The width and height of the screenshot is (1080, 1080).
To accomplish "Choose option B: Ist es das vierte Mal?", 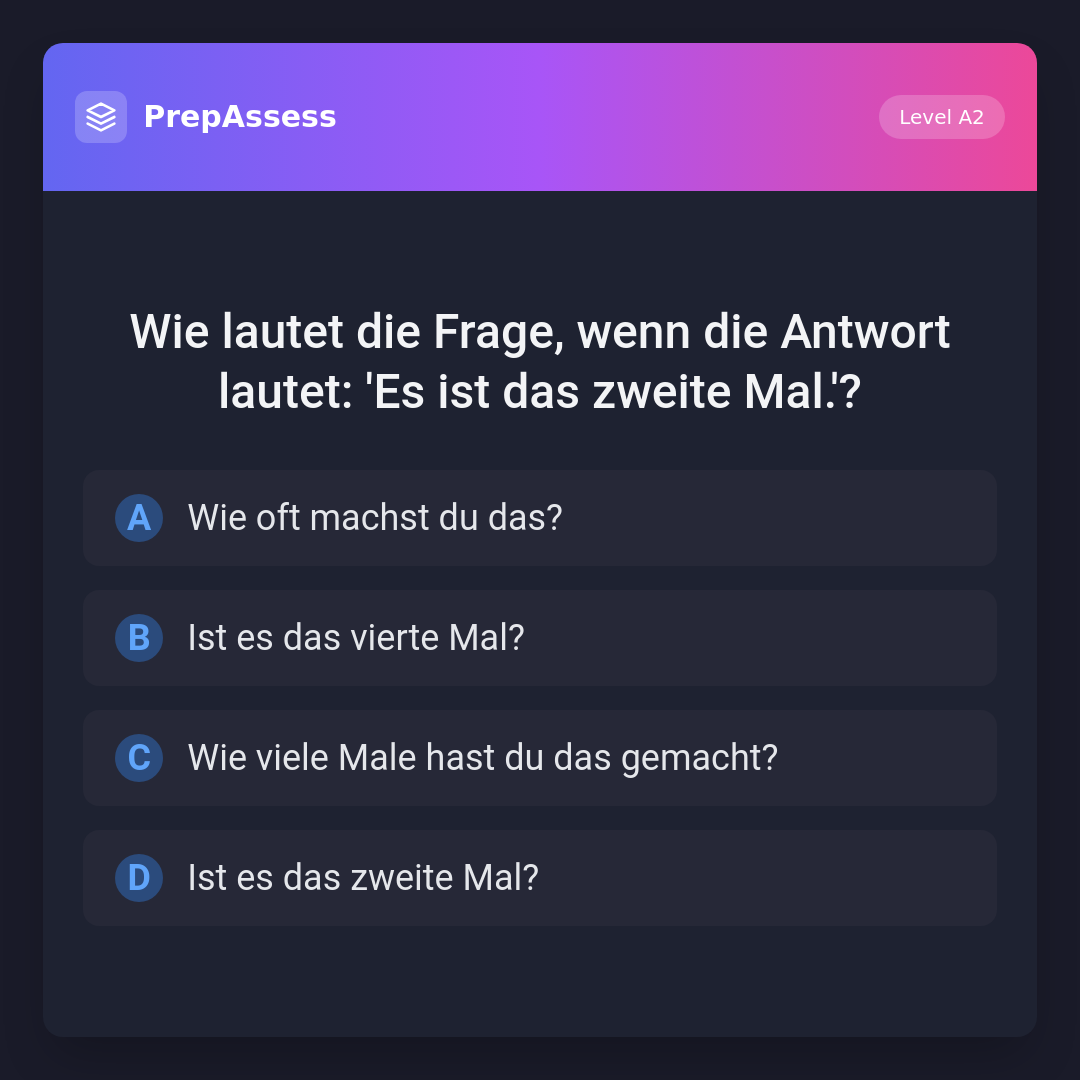I will [x=539, y=638].
